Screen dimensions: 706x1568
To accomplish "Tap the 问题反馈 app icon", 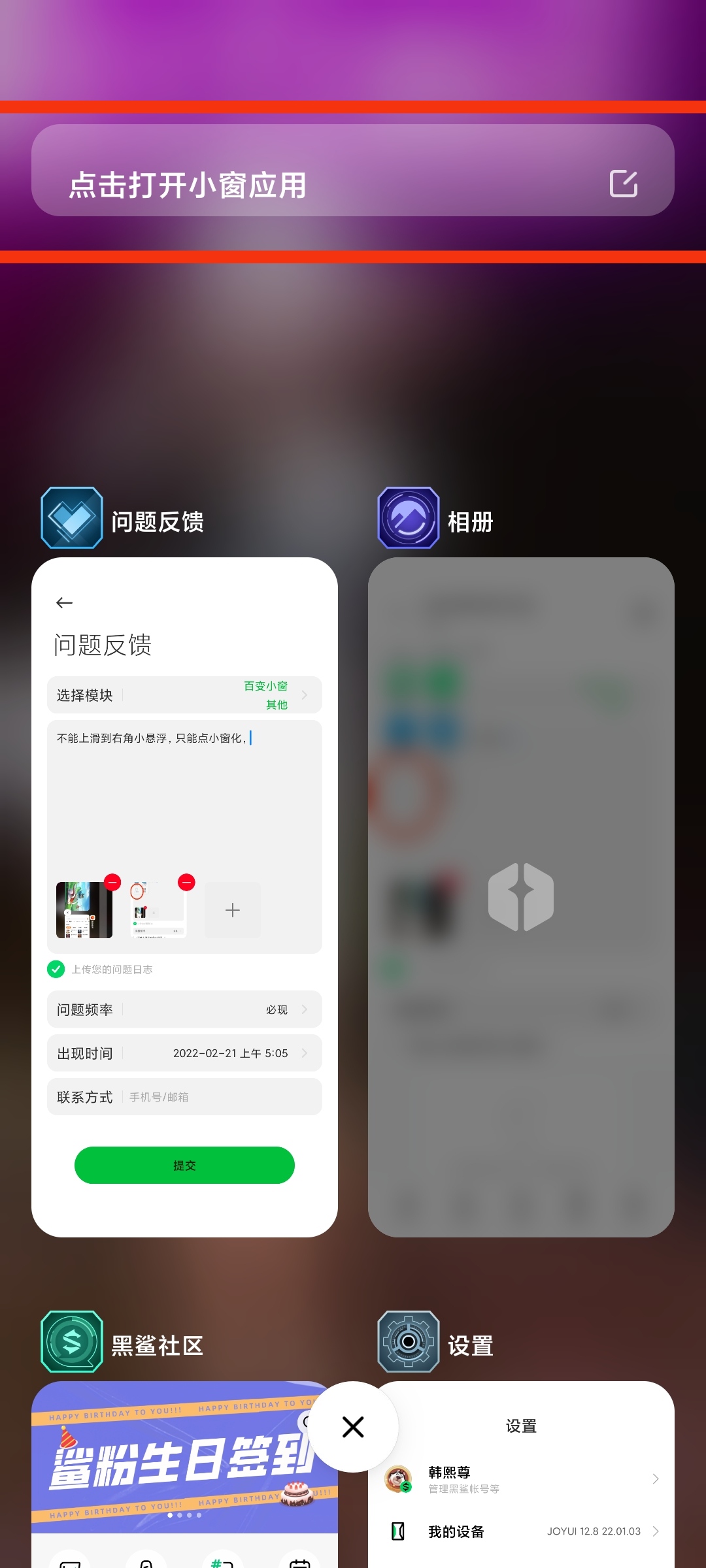I will (x=72, y=518).
